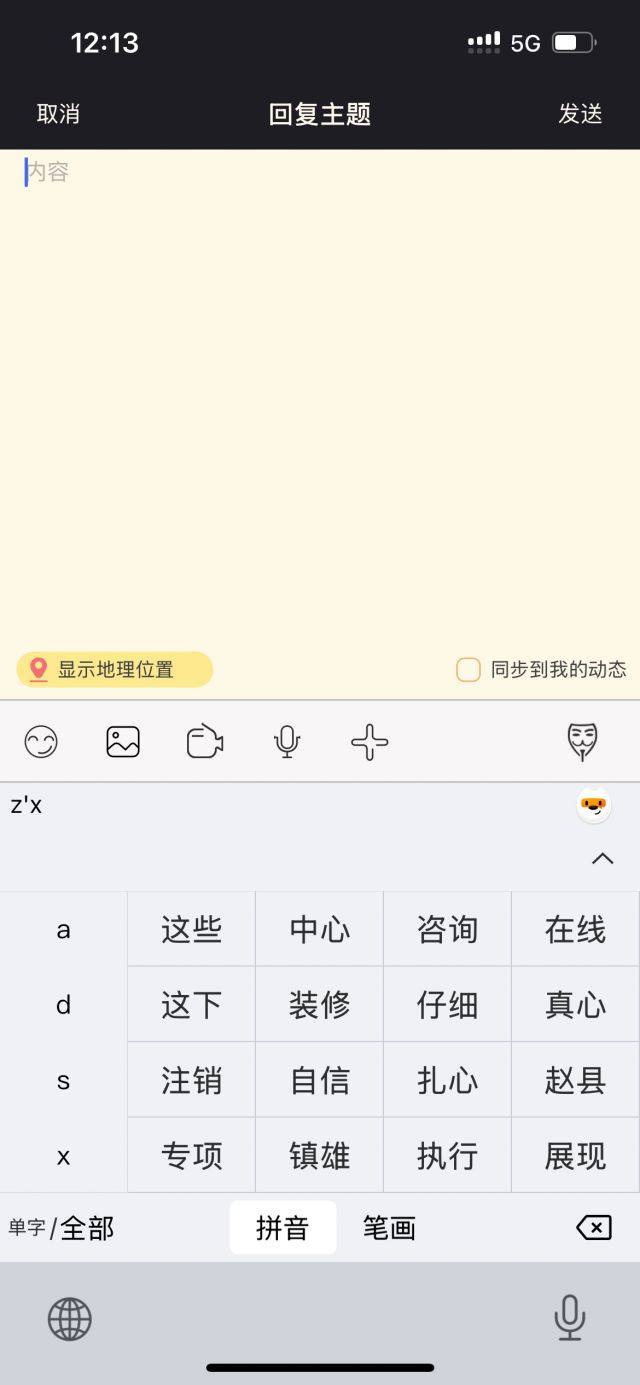Switch to the 笔画 input tab

tap(389, 1228)
